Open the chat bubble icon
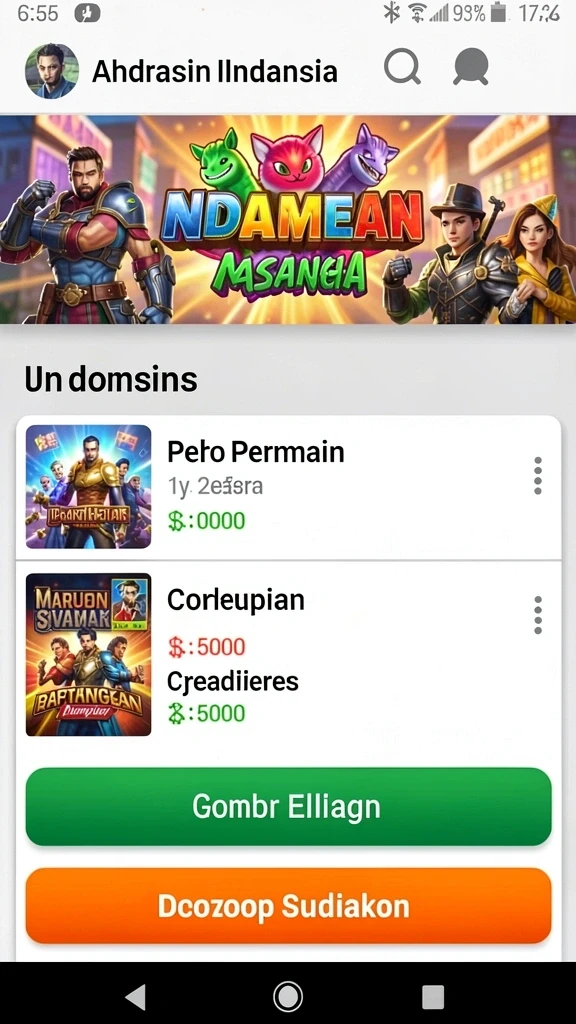 471,67
